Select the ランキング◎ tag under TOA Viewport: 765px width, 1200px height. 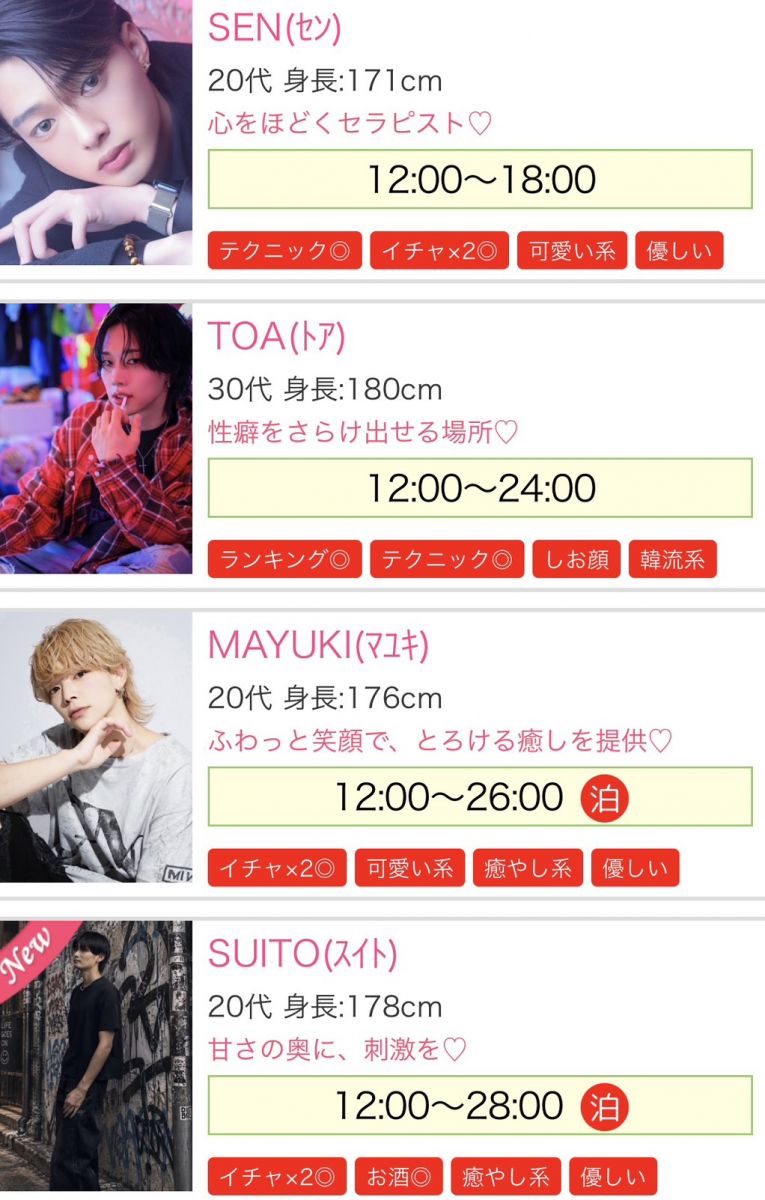pos(285,560)
